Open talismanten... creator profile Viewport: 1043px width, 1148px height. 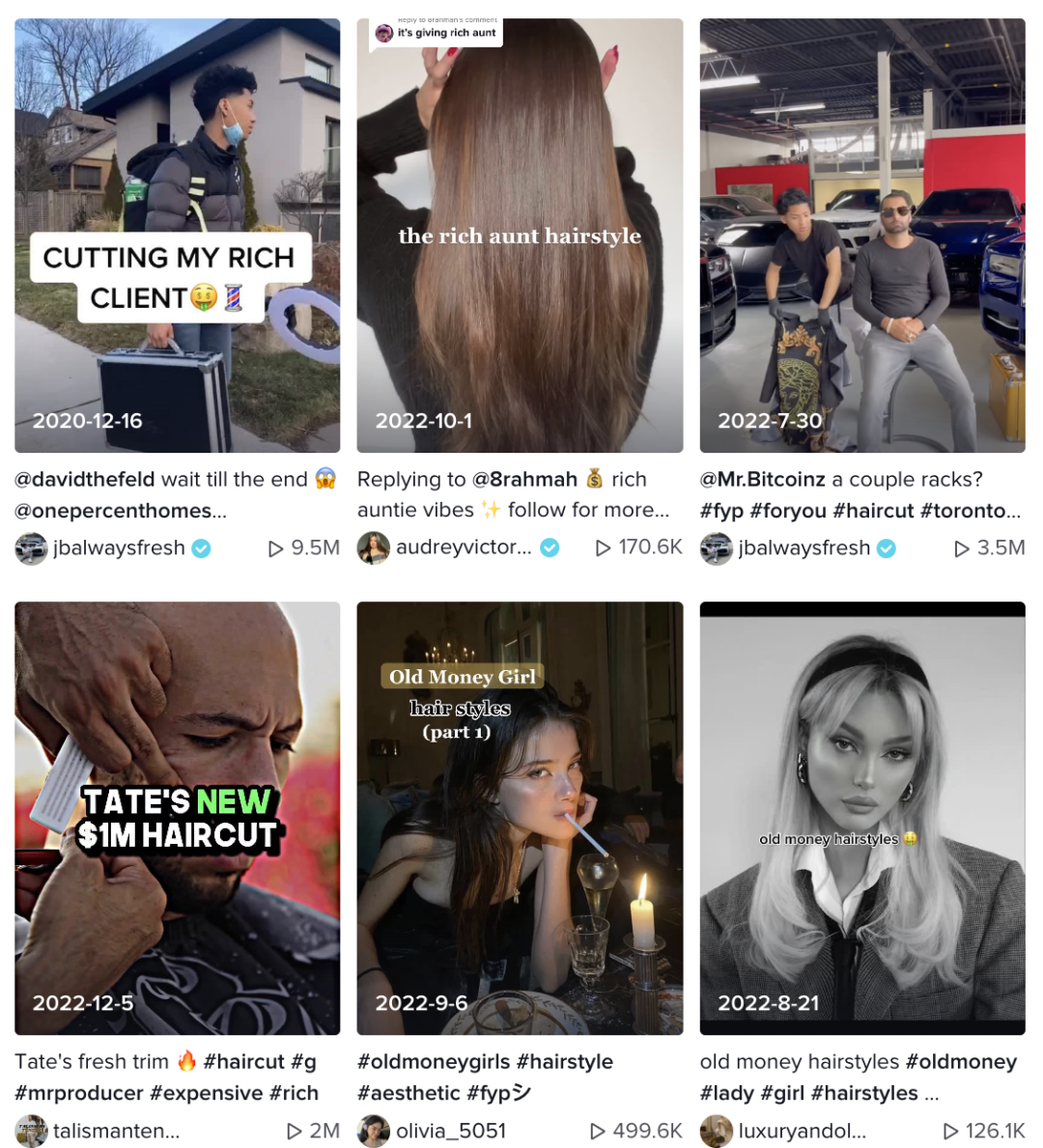pyautogui.click(x=116, y=1131)
